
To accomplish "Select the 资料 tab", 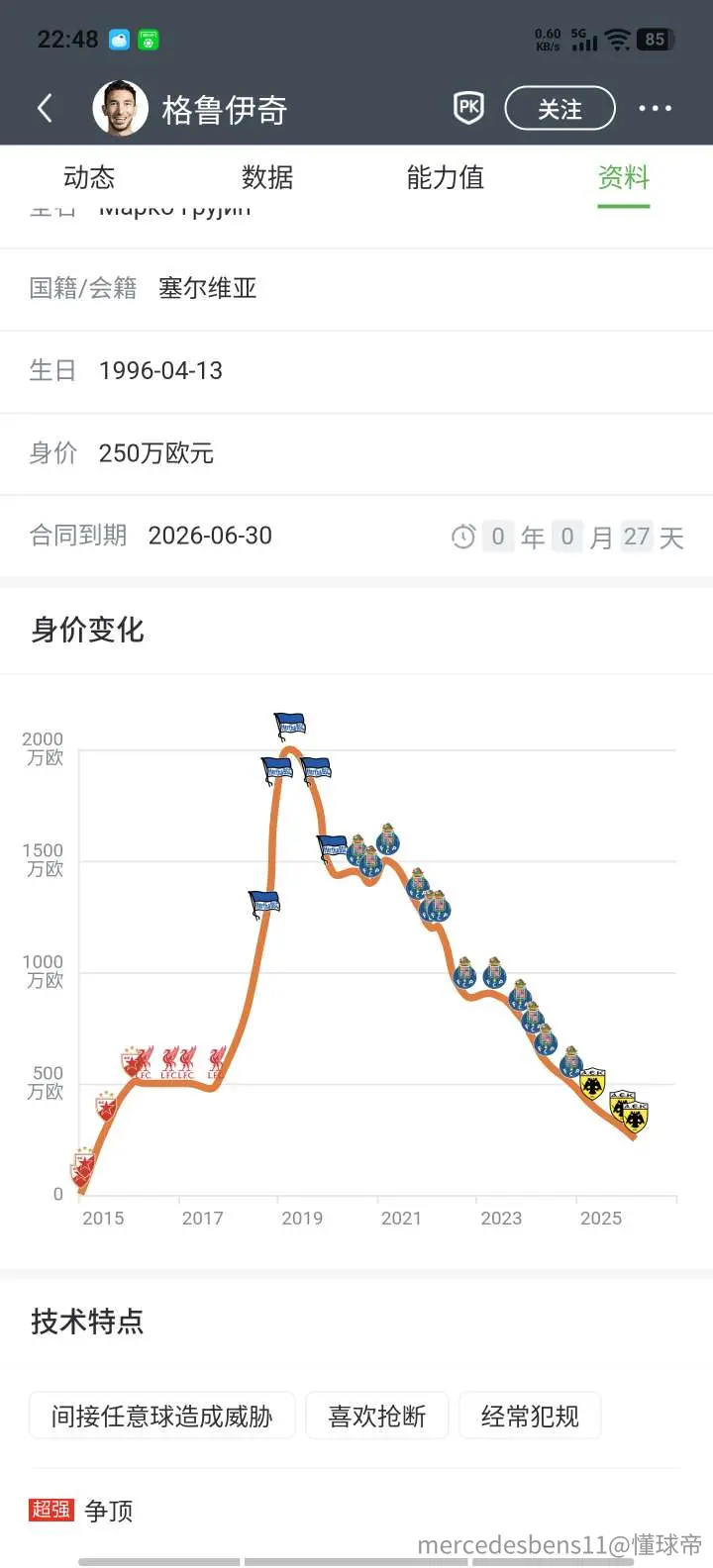I will 624,177.
